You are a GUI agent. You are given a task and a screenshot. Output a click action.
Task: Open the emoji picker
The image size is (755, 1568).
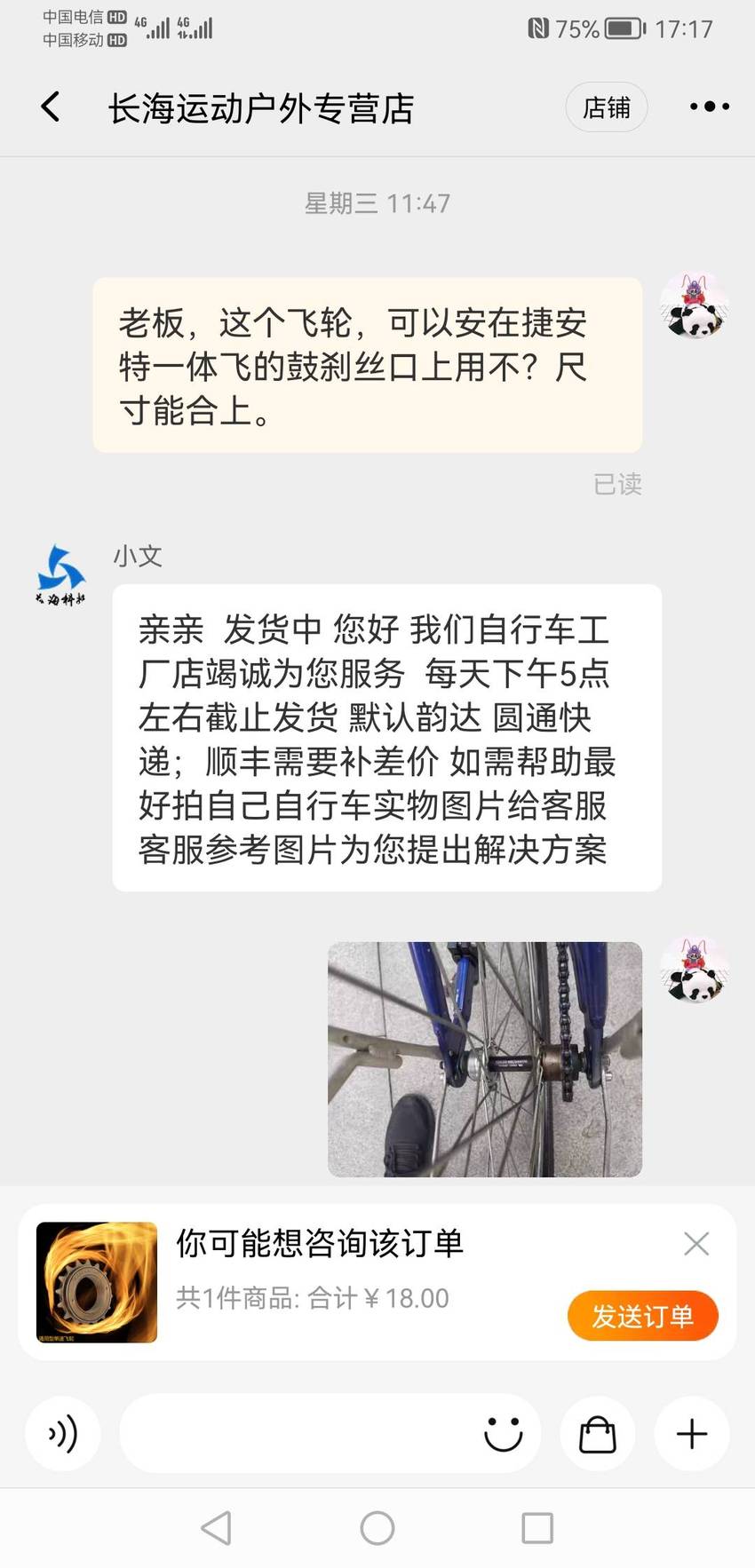click(503, 1433)
